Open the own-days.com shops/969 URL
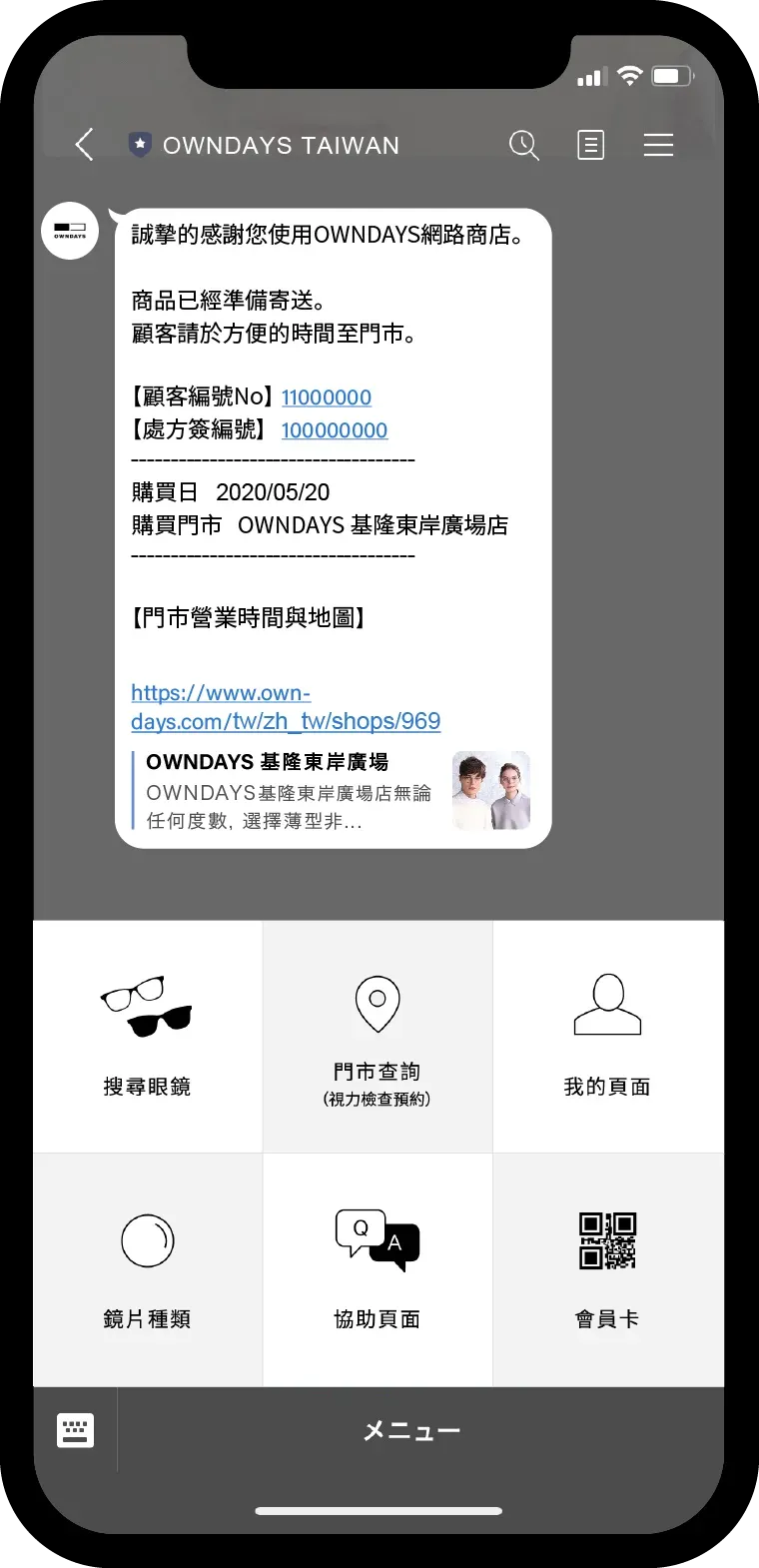 click(x=285, y=707)
